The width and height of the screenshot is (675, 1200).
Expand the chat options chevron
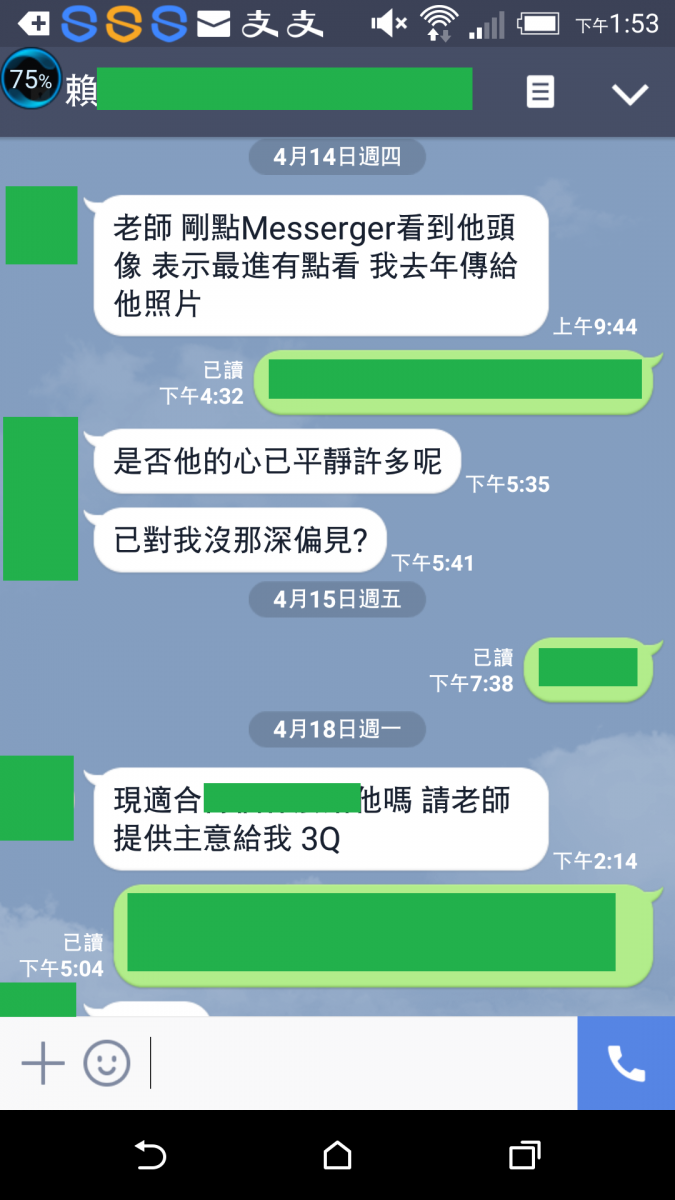(x=630, y=94)
